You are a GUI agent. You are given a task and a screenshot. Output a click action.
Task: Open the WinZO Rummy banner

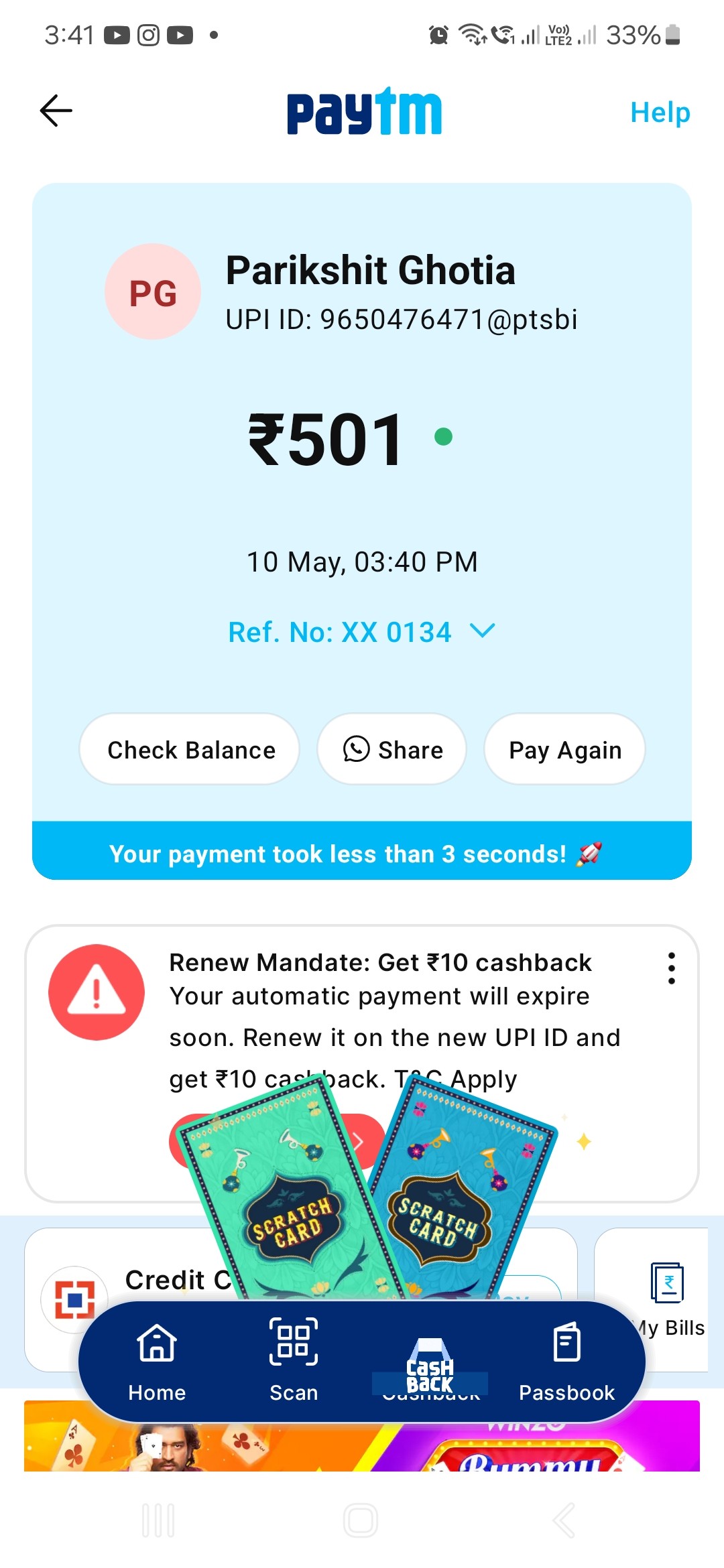(362, 1436)
